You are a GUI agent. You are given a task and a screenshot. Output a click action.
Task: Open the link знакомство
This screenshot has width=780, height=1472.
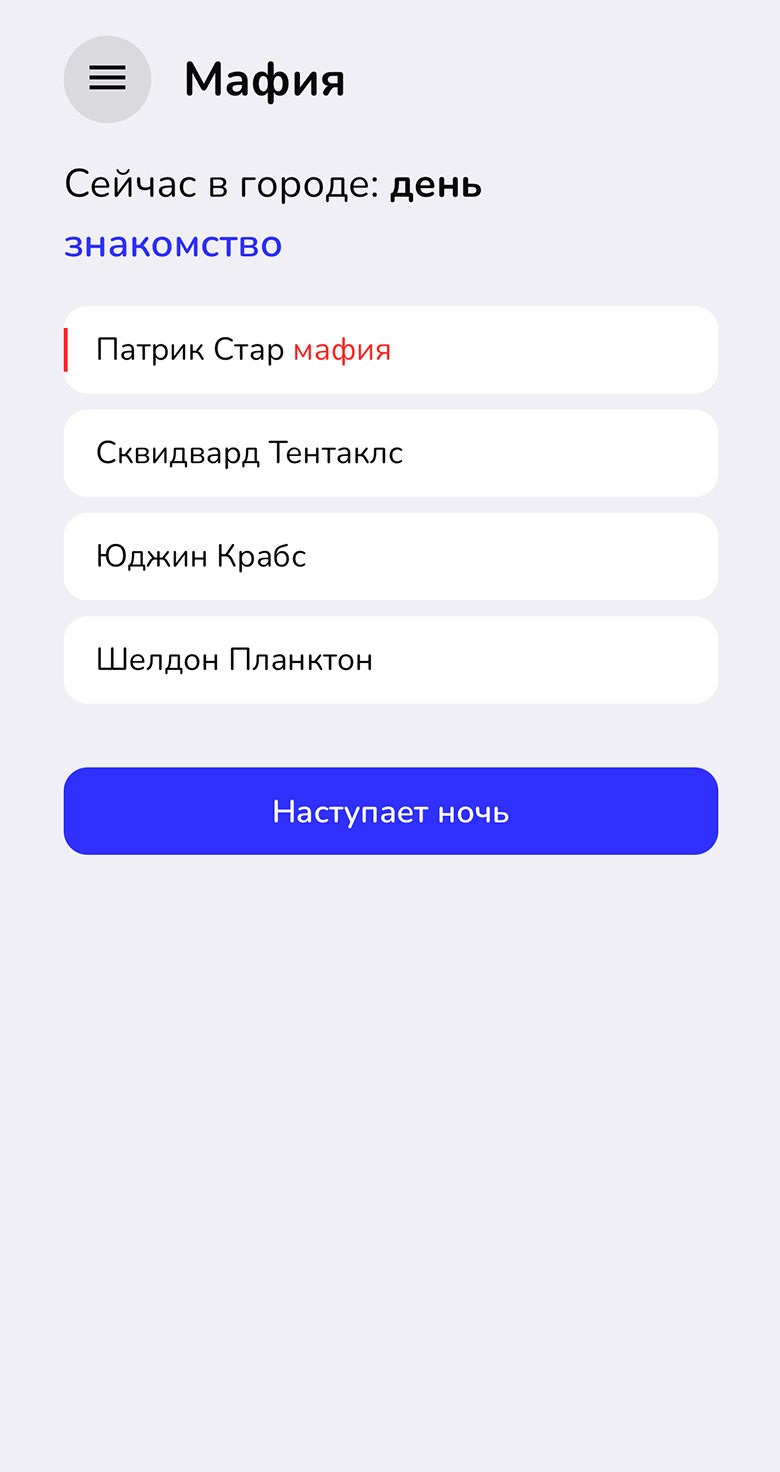(x=172, y=243)
